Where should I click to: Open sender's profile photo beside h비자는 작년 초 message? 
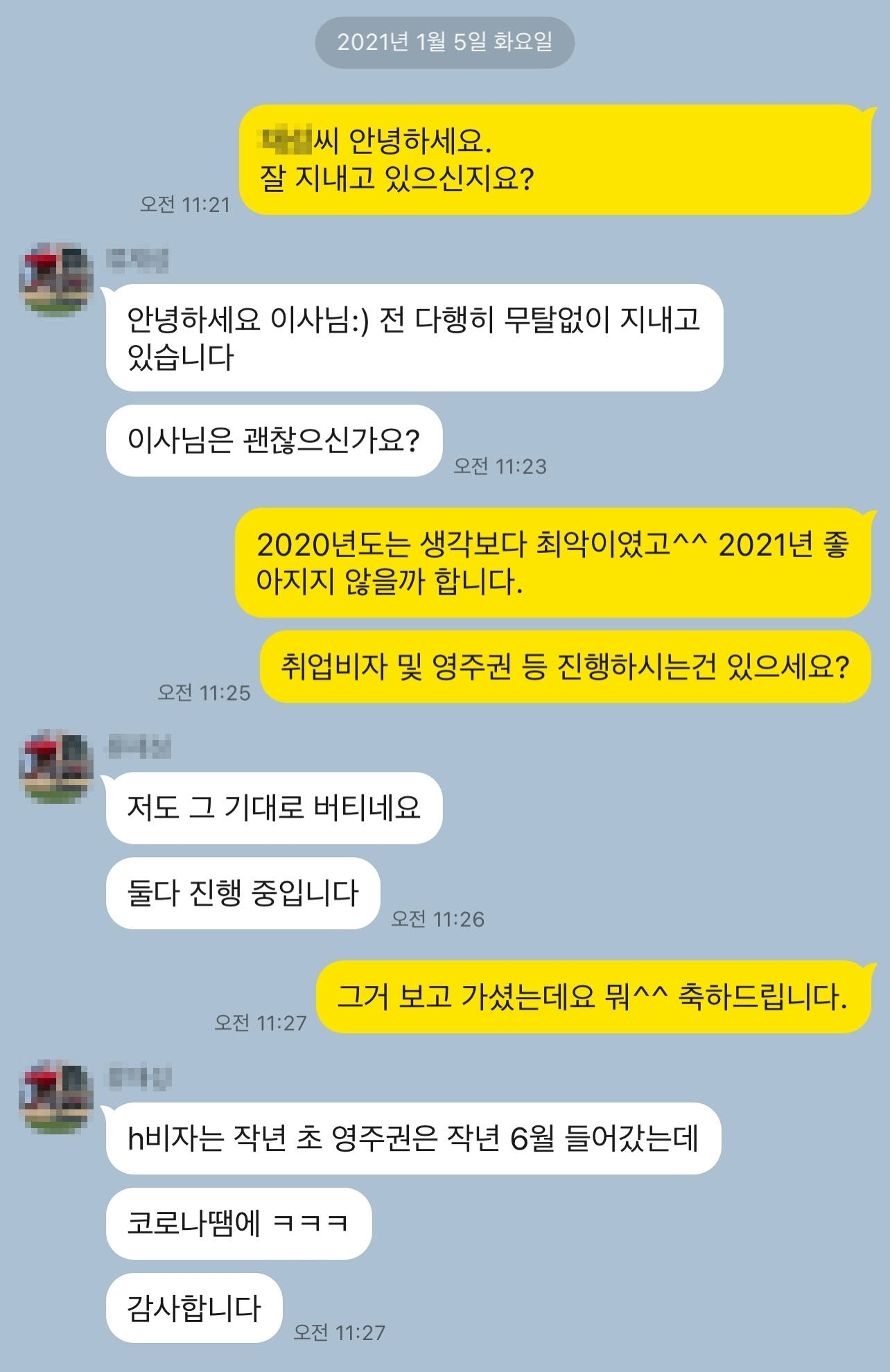(x=56, y=1097)
